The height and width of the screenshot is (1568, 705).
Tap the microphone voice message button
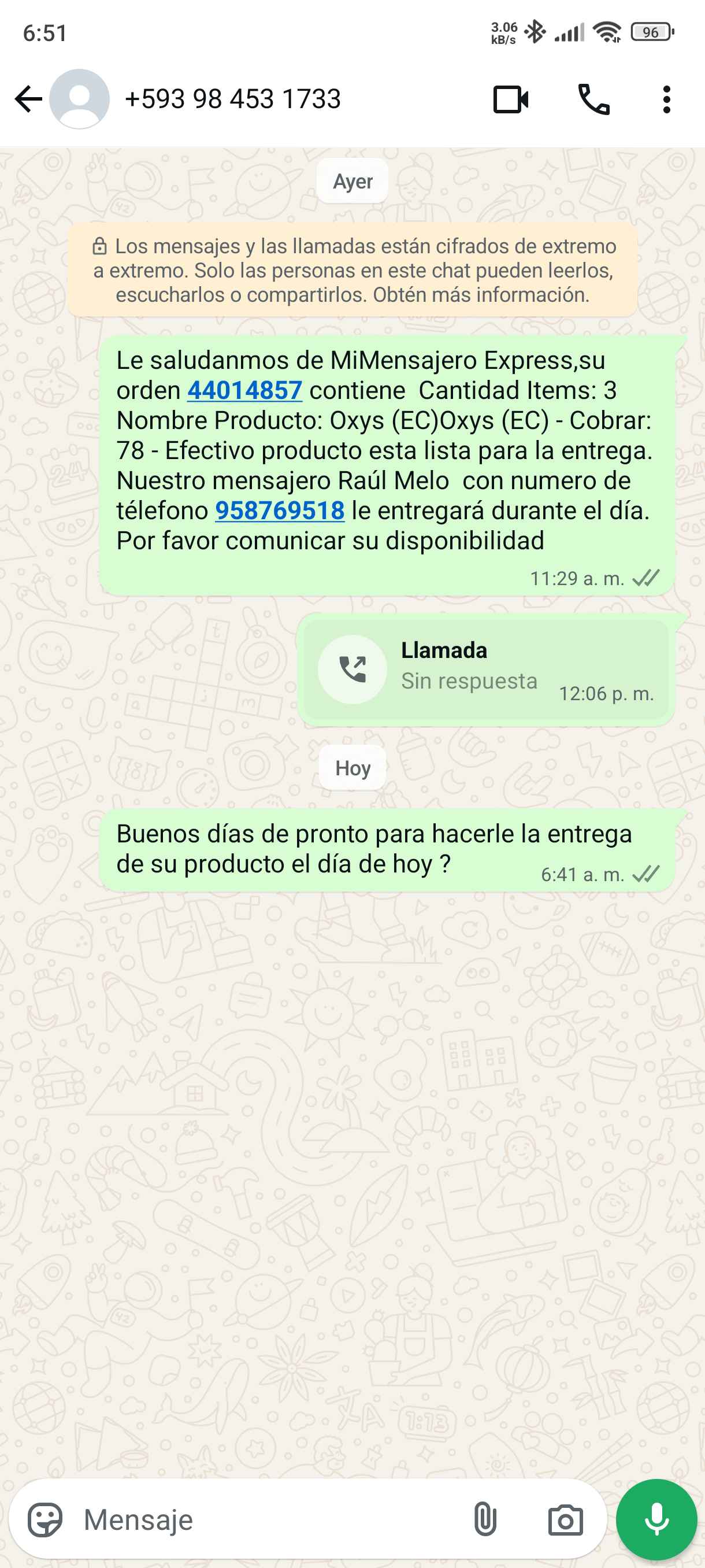(656, 1519)
